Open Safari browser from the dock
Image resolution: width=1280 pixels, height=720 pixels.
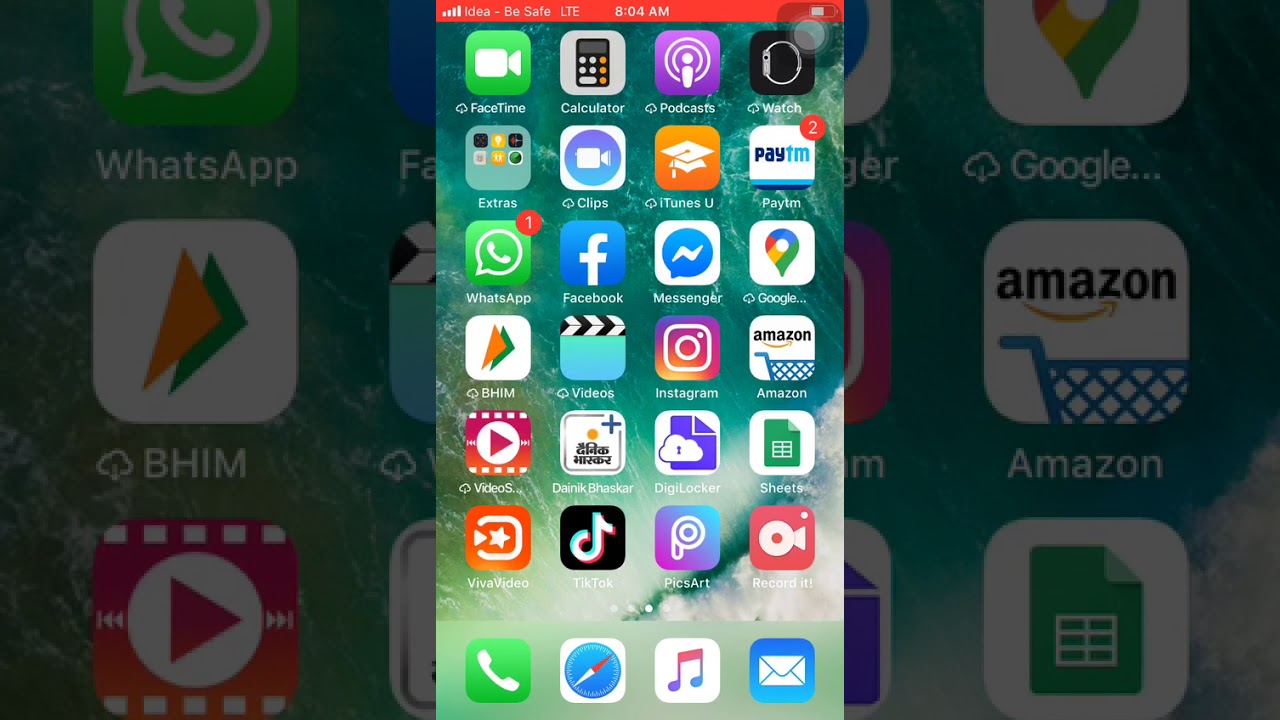(x=593, y=670)
